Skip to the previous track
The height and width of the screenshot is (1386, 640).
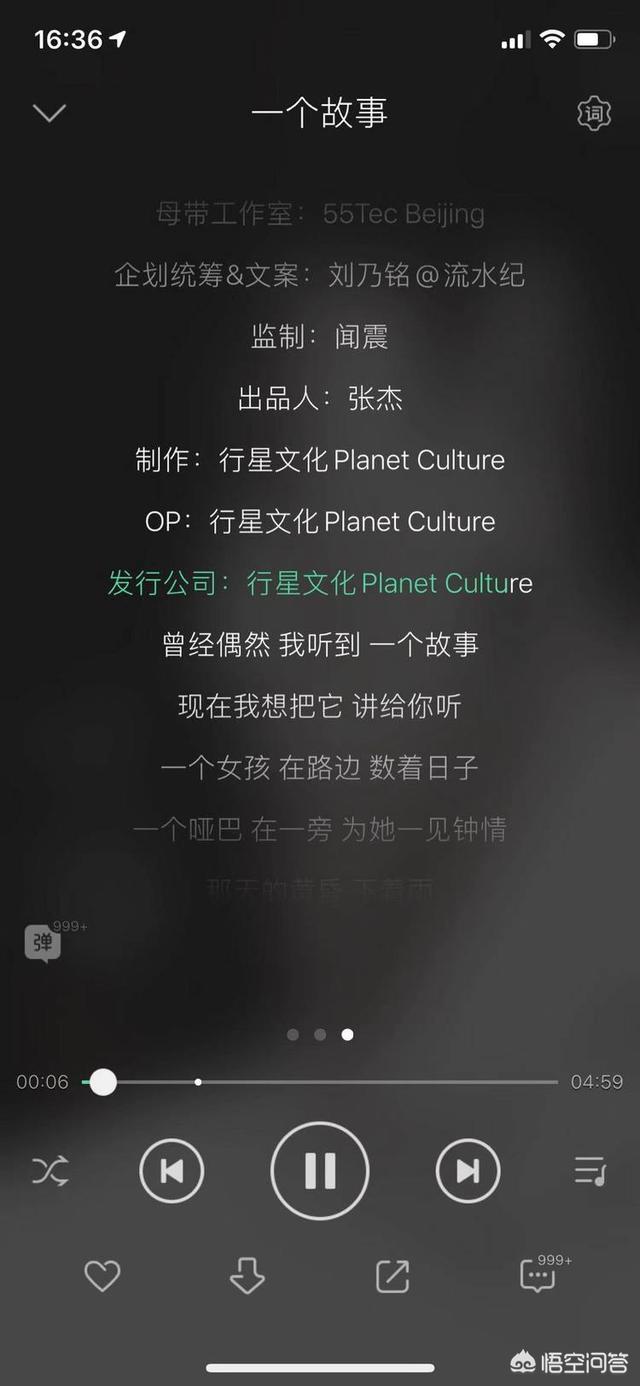point(171,1171)
